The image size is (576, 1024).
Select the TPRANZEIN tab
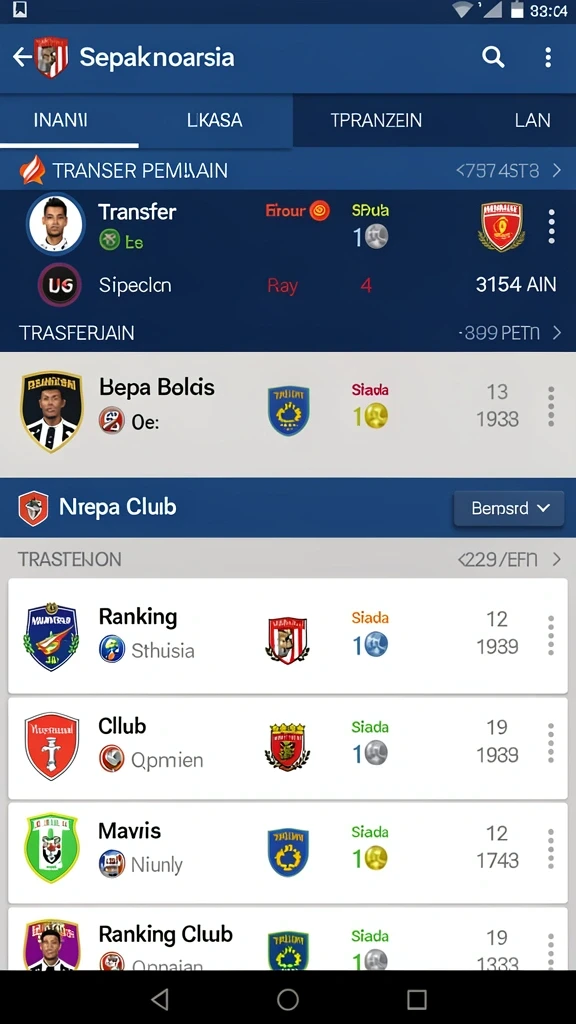click(376, 120)
